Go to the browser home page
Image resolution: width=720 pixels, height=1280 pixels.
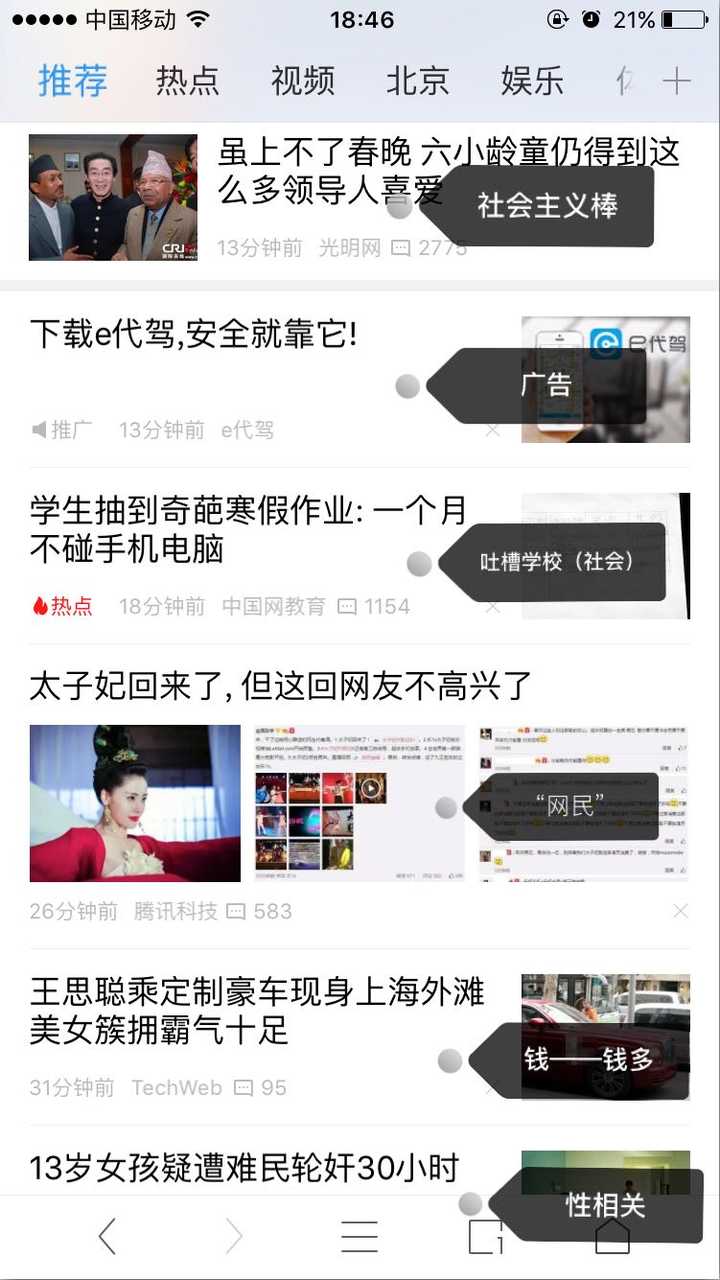click(x=612, y=1237)
